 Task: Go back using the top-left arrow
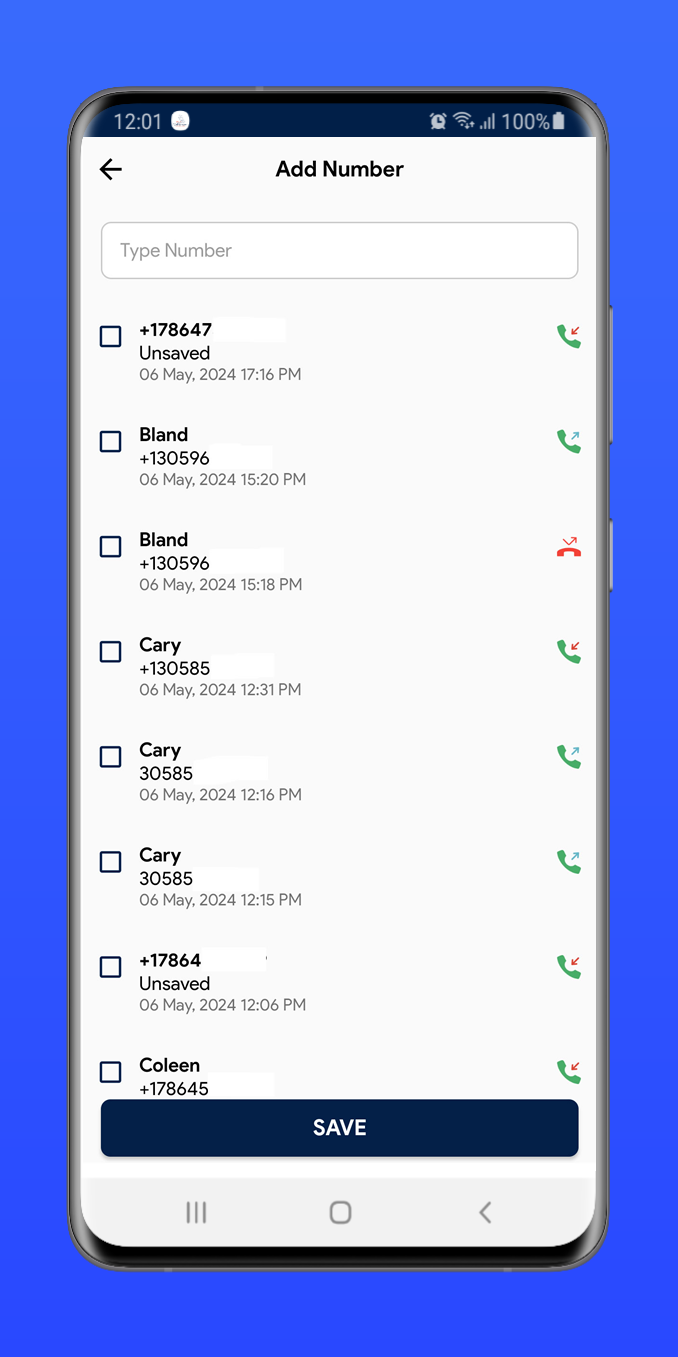coord(111,169)
